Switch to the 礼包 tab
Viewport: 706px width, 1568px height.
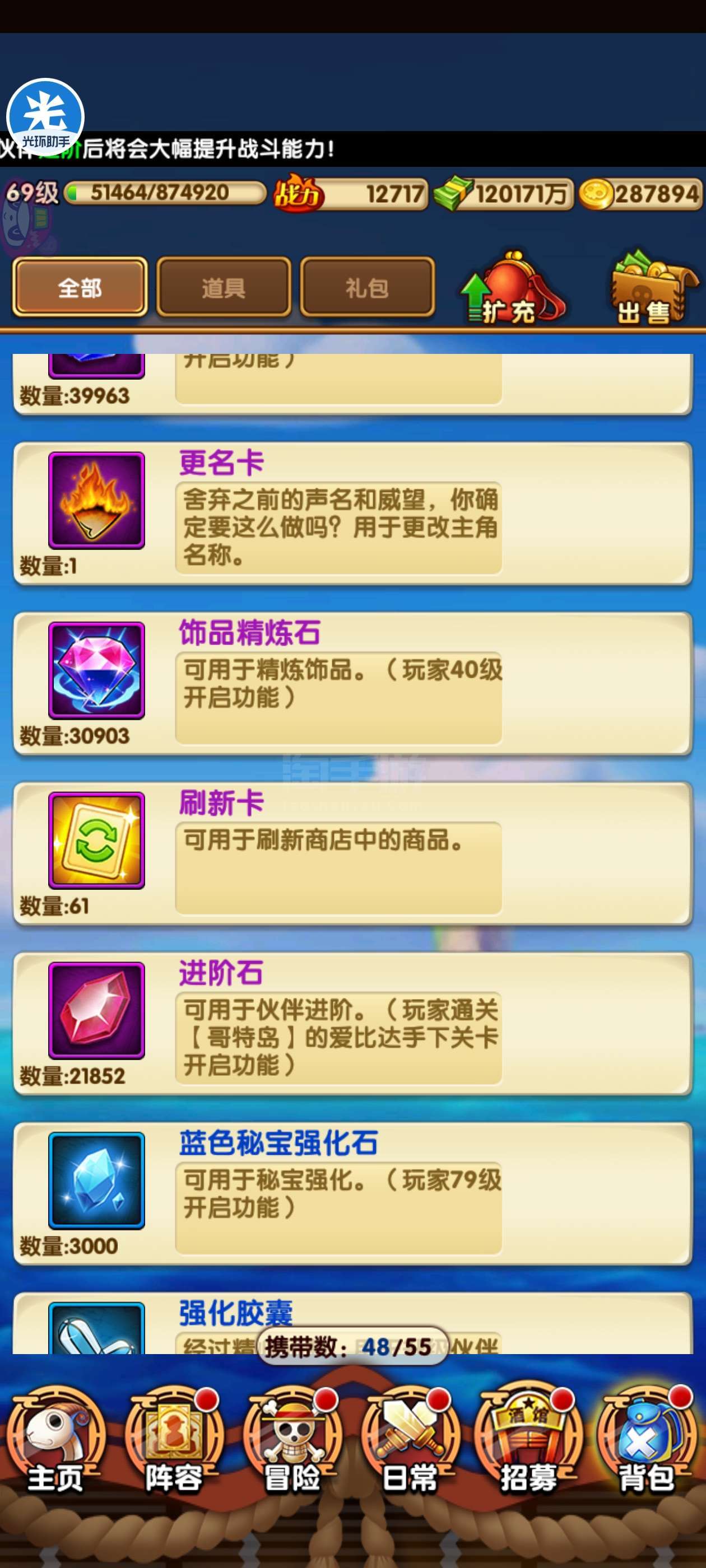[368, 287]
